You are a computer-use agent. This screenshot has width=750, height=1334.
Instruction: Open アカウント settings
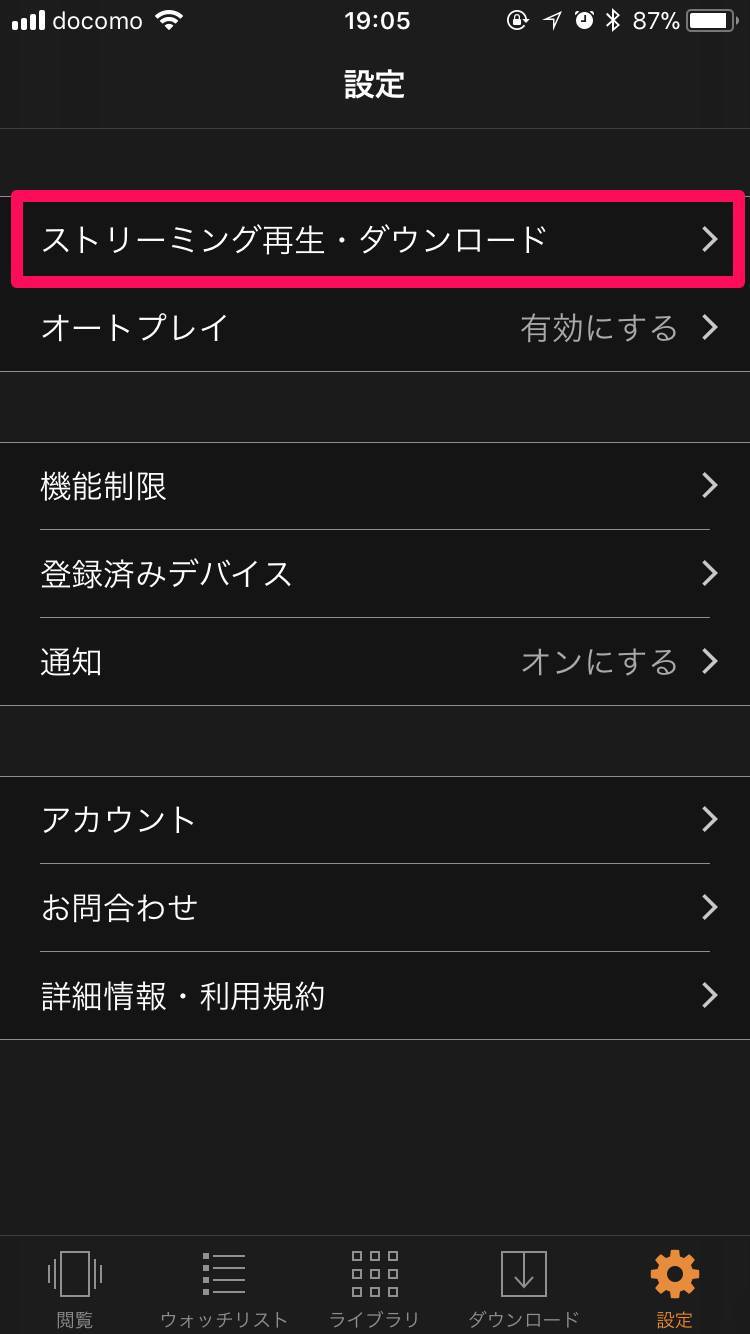(x=375, y=820)
